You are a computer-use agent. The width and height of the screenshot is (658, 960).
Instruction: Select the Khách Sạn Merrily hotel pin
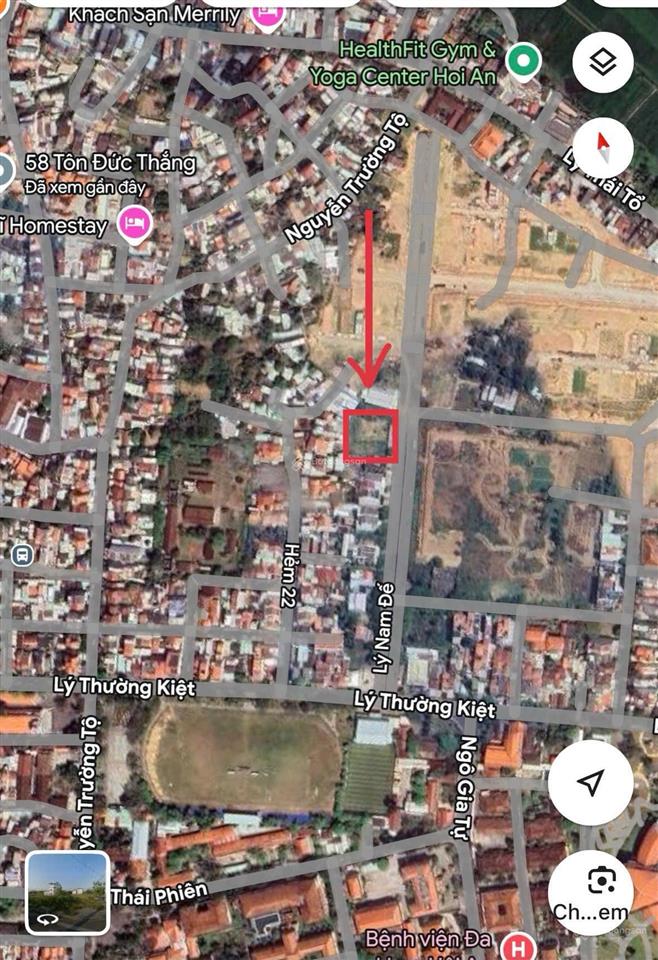pyautogui.click(x=267, y=14)
